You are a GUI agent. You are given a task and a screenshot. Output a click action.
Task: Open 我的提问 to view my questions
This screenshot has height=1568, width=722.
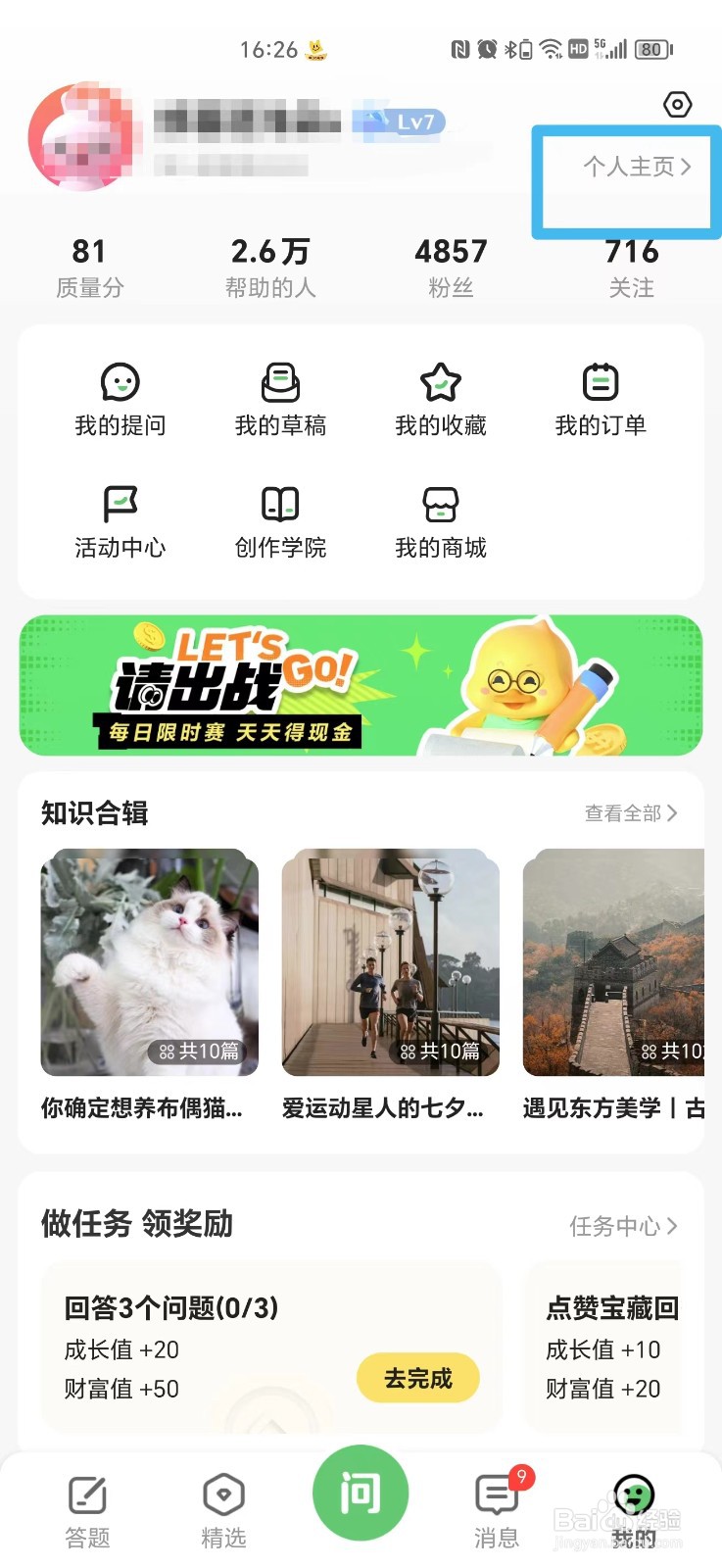120,396
